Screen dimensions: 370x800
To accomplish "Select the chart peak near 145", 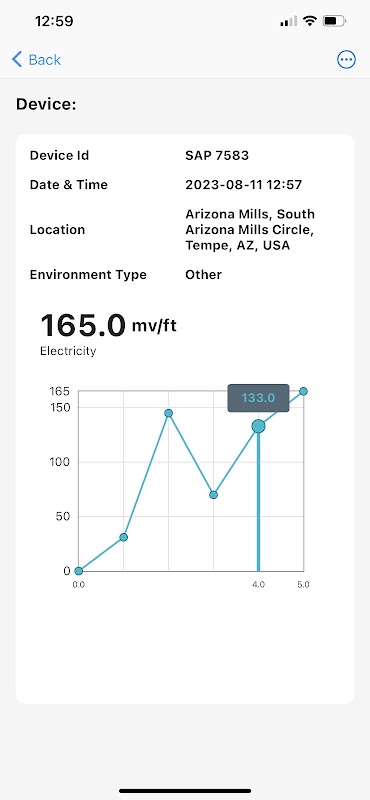I will coord(168,413).
